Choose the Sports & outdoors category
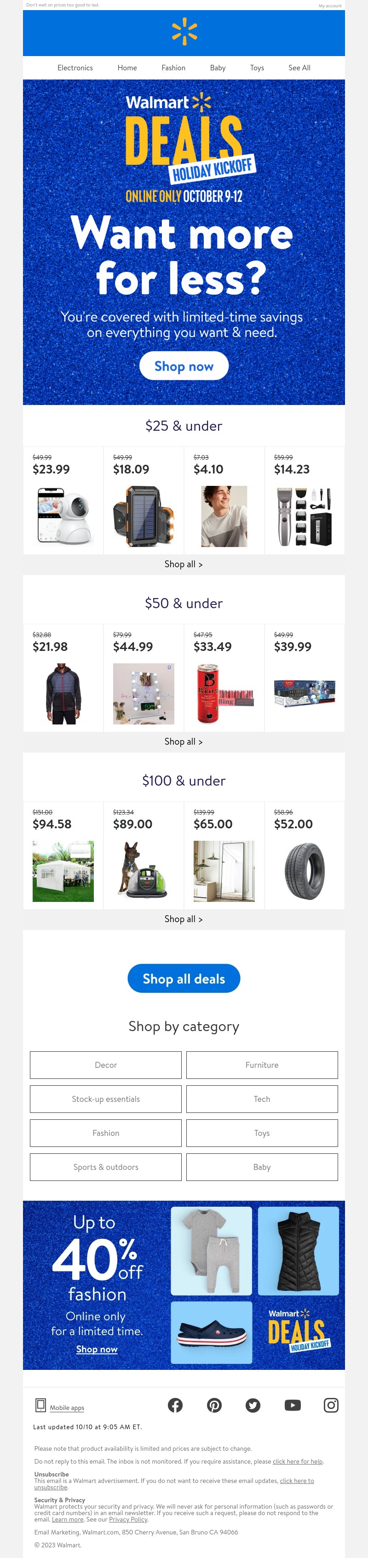Screen dimensions: 368x1568 coord(105,1167)
